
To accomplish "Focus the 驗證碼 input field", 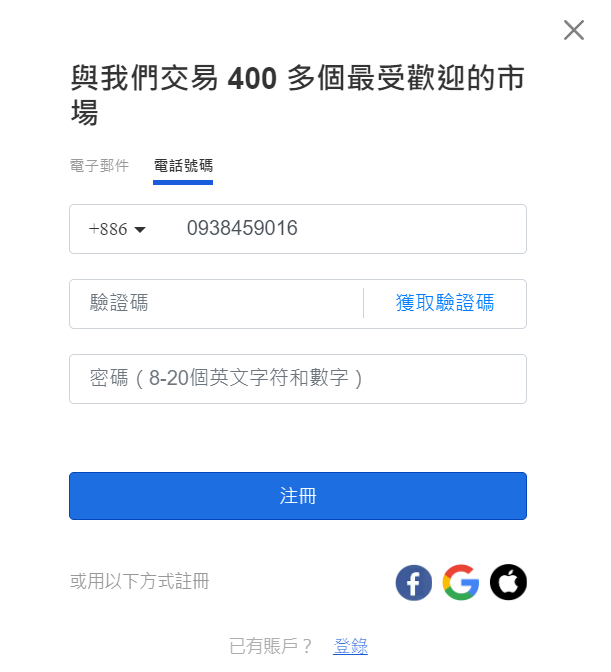I will 215,303.
